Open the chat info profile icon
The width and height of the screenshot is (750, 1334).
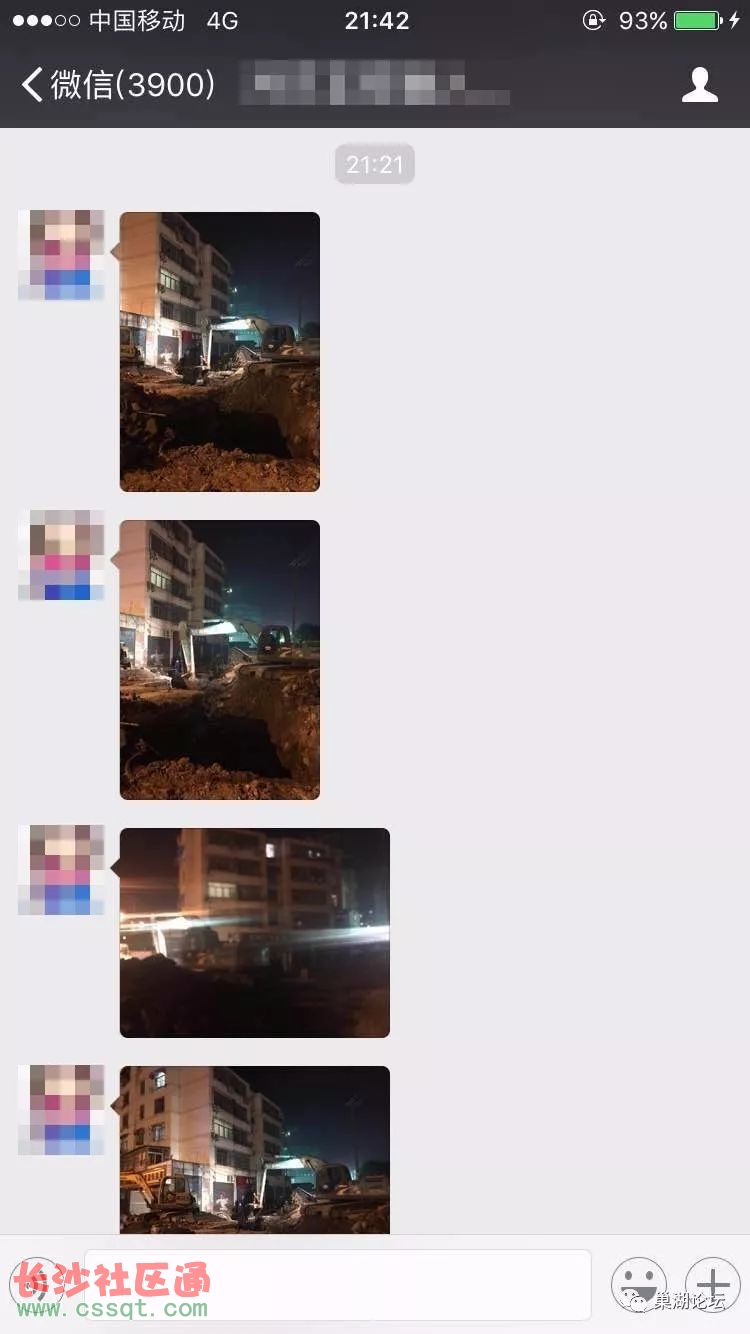click(700, 86)
